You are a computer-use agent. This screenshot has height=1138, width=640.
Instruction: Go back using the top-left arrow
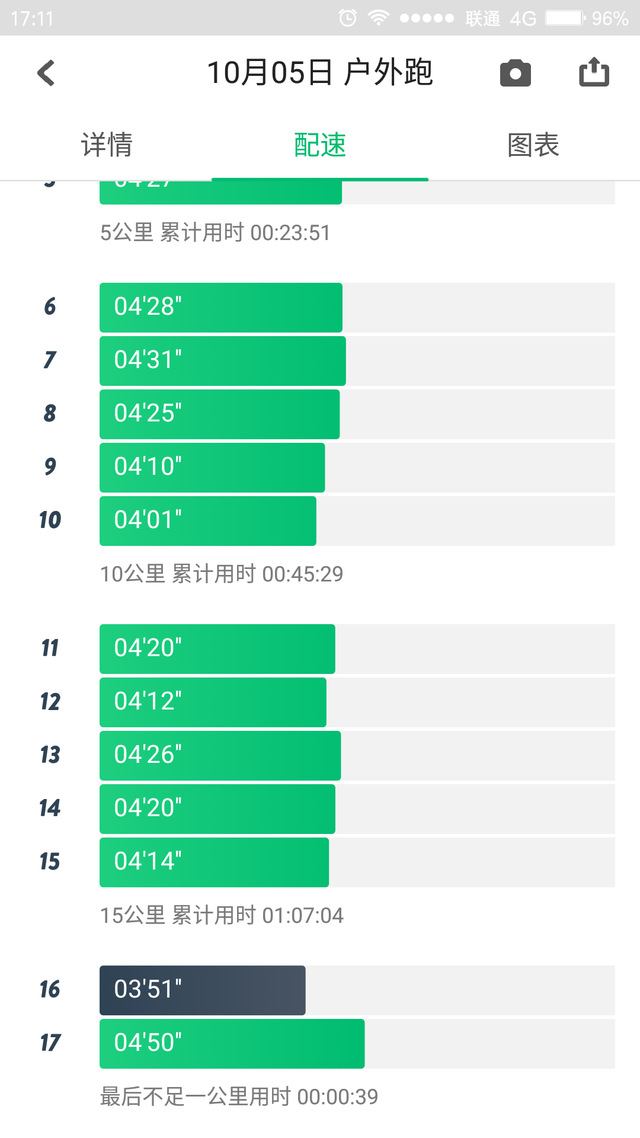pyautogui.click(x=46, y=73)
